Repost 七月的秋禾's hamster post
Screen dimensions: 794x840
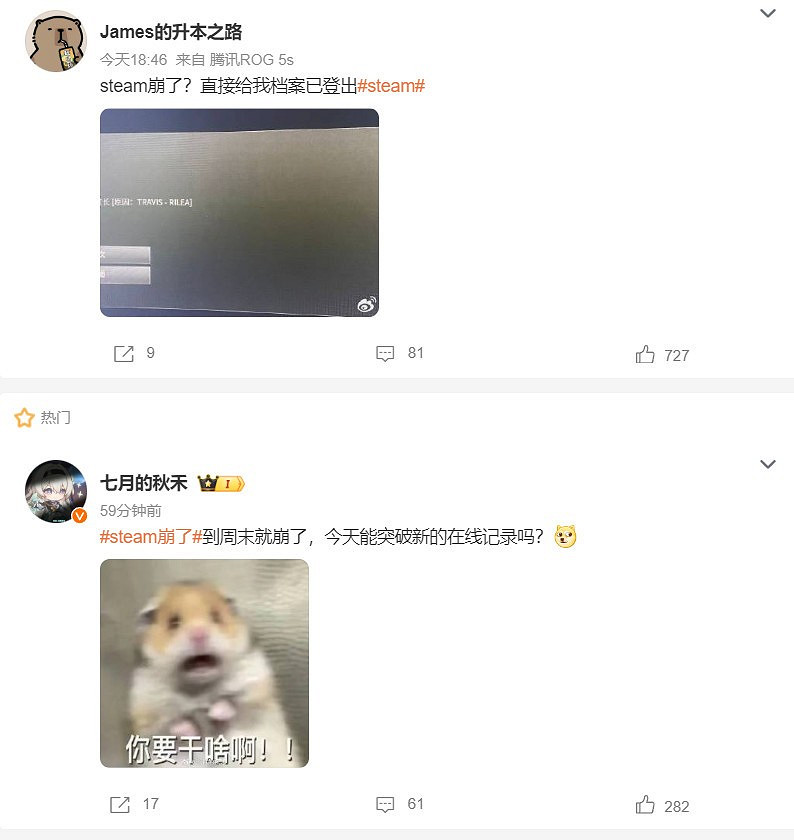coord(122,803)
